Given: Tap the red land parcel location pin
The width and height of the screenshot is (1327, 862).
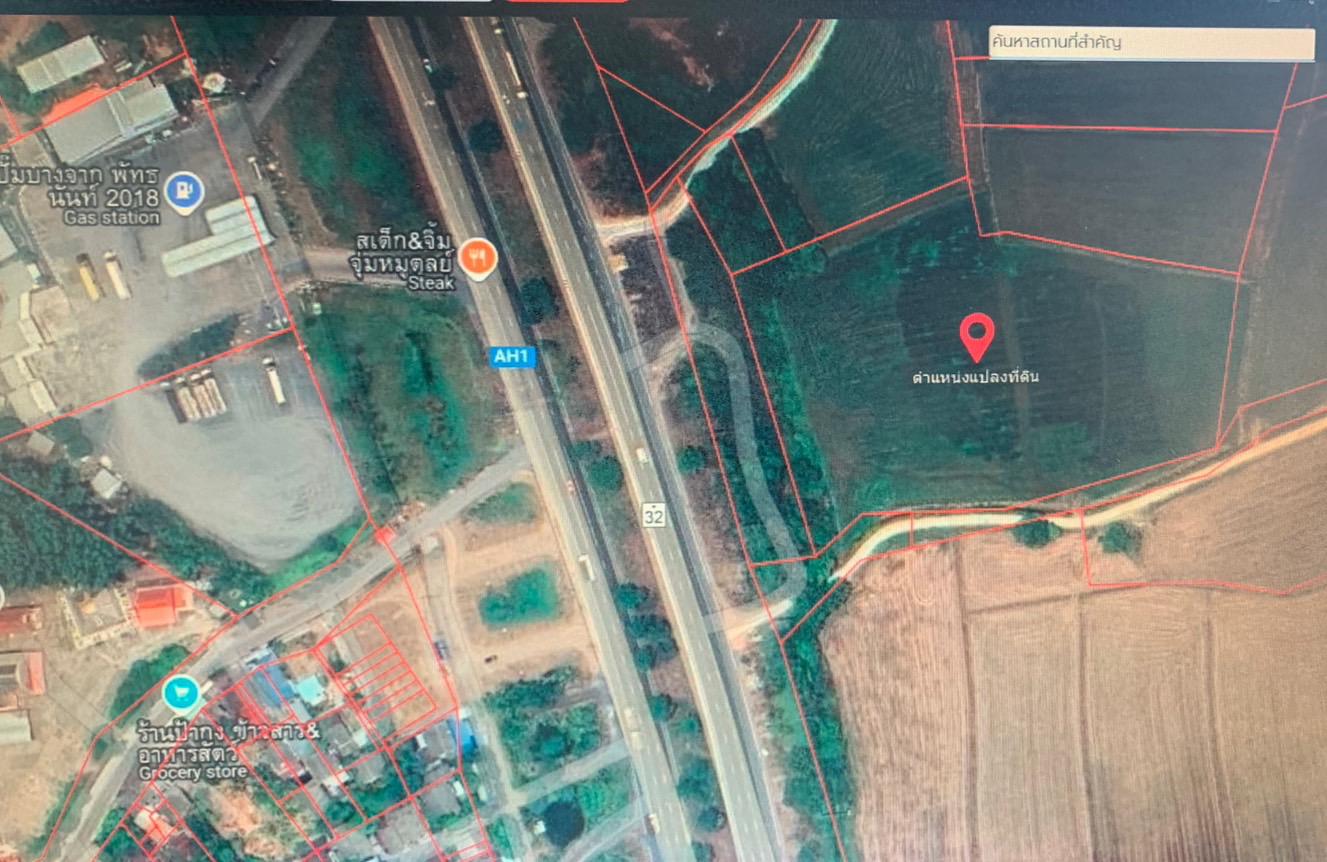Looking at the screenshot, I should [976, 336].
